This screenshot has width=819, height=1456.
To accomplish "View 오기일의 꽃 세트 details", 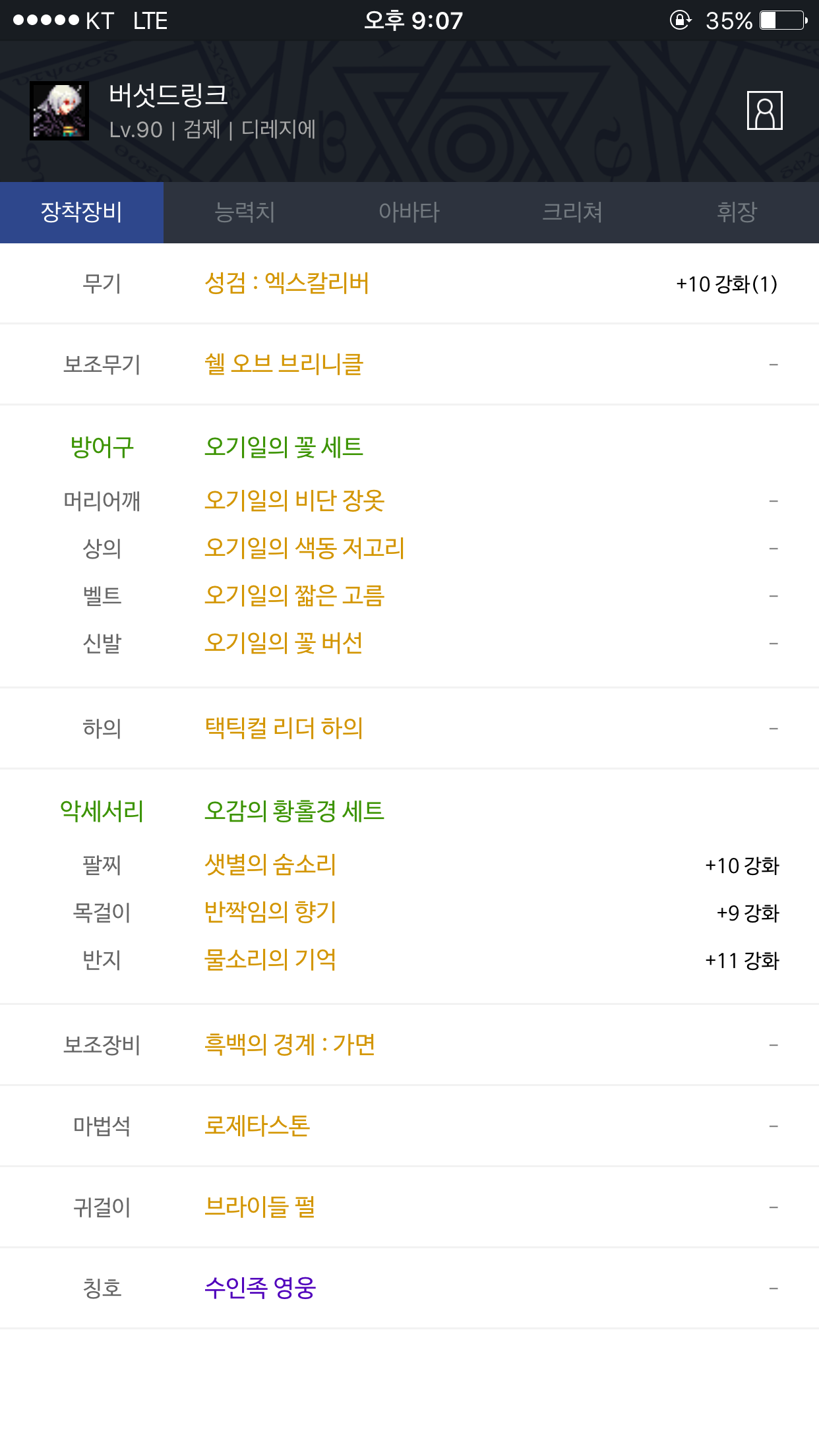I will (284, 447).
